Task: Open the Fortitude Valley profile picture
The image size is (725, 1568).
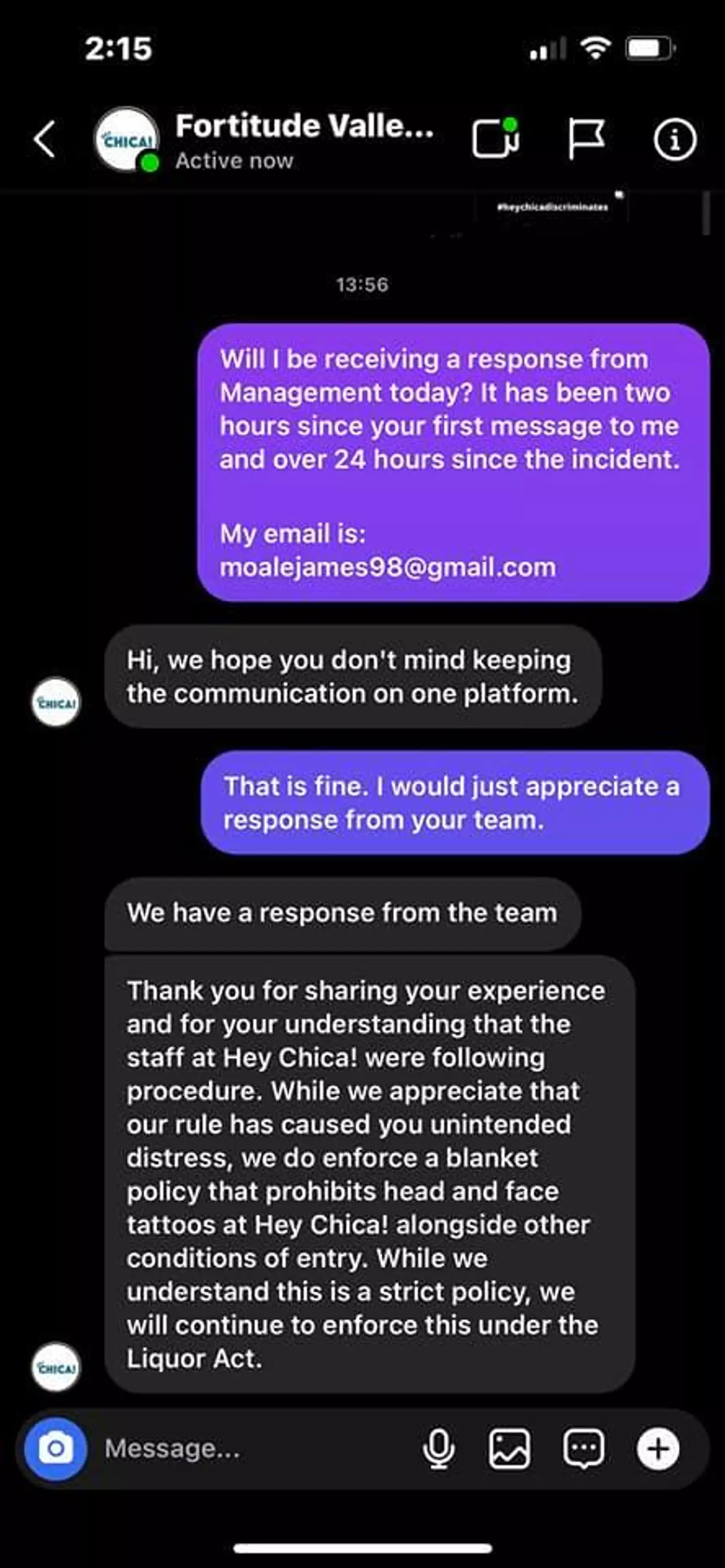Action: click(x=126, y=139)
